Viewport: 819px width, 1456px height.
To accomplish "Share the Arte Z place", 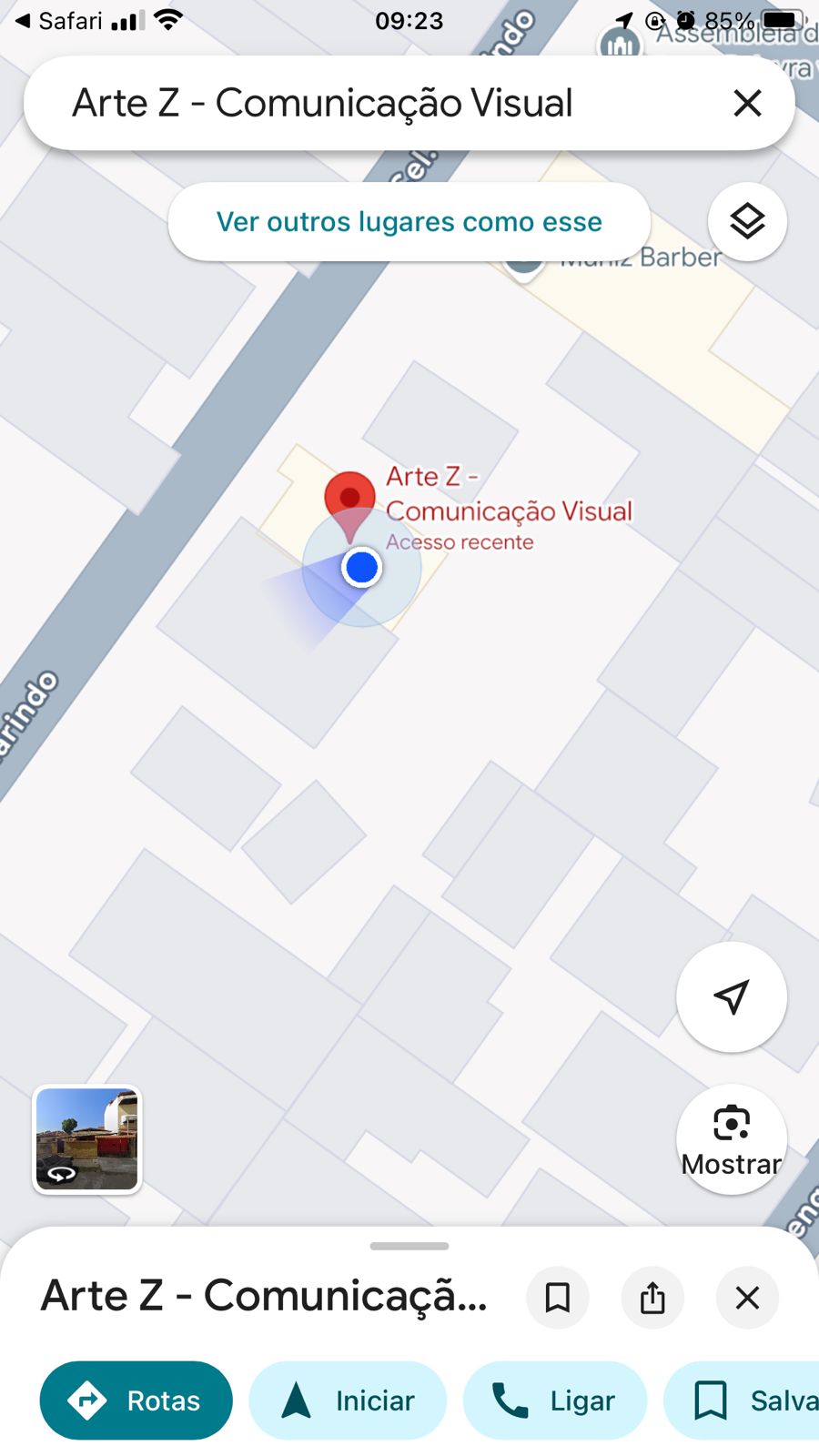I will pos(652,1298).
